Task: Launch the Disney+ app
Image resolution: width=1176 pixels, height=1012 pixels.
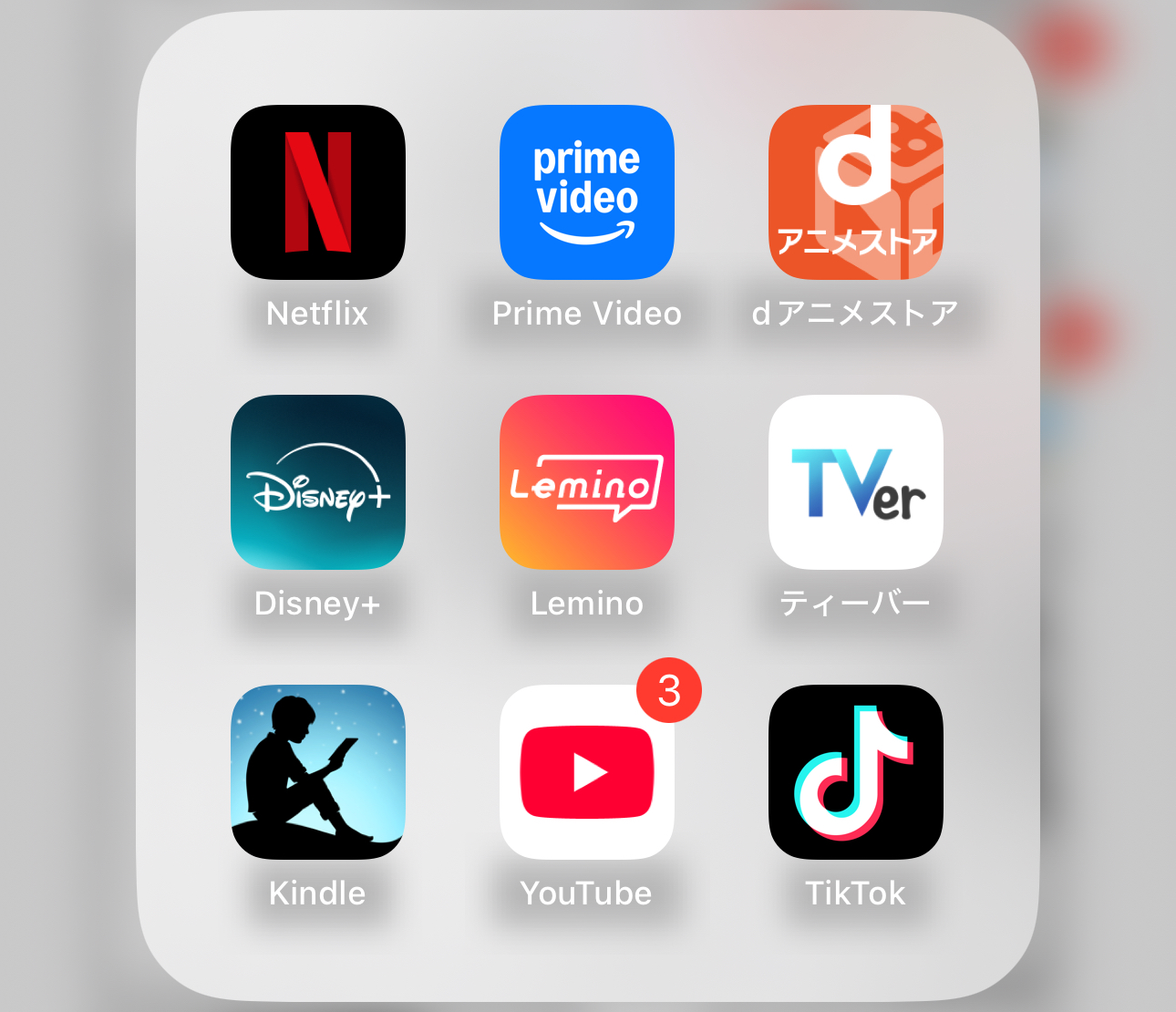Action: click(x=317, y=482)
